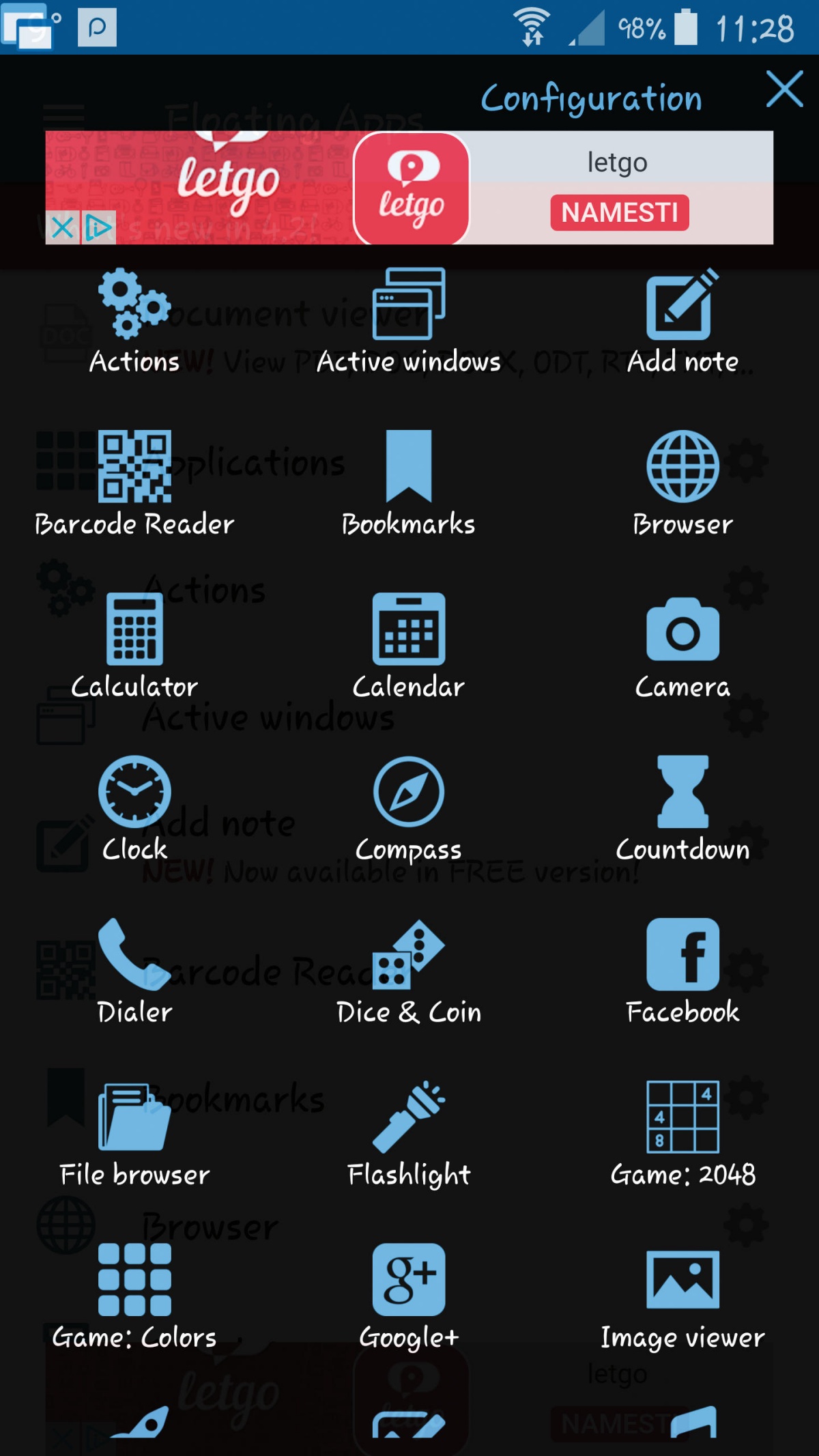
Task: Open the Compass
Action: [409, 810]
